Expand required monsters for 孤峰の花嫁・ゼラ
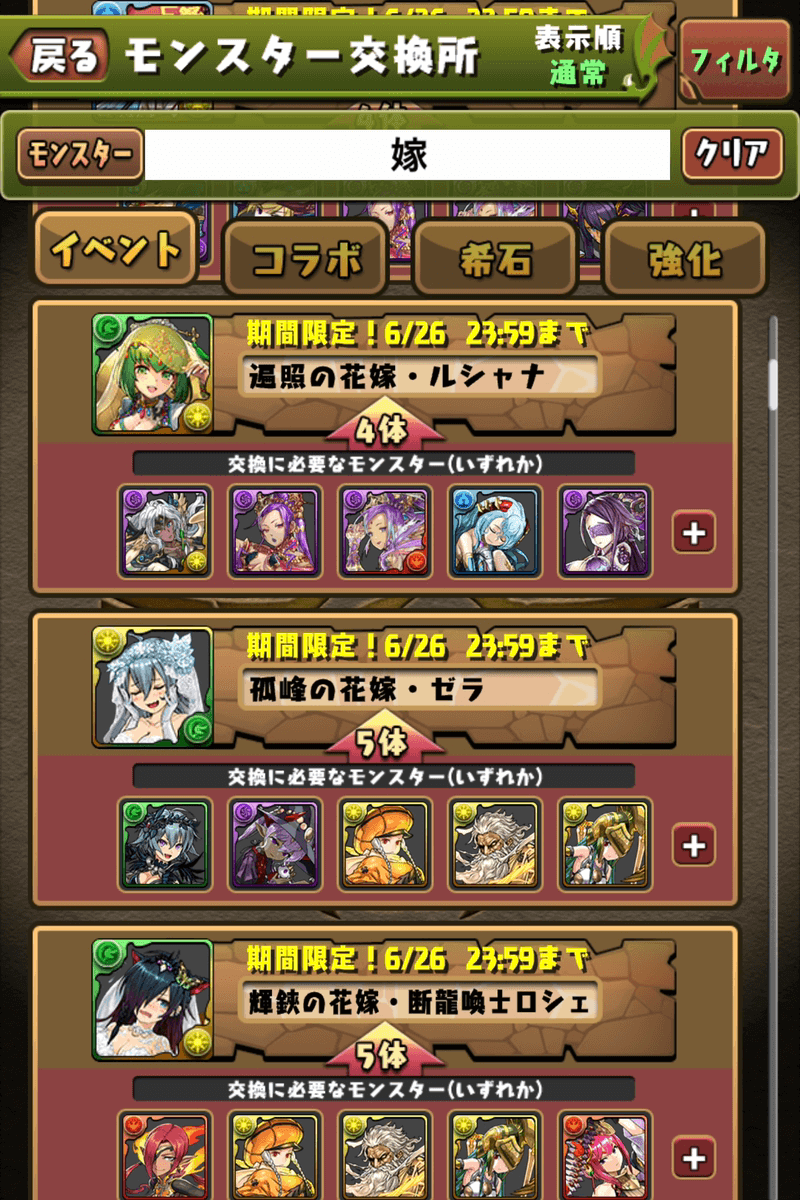This screenshot has width=800, height=1200. (x=693, y=845)
